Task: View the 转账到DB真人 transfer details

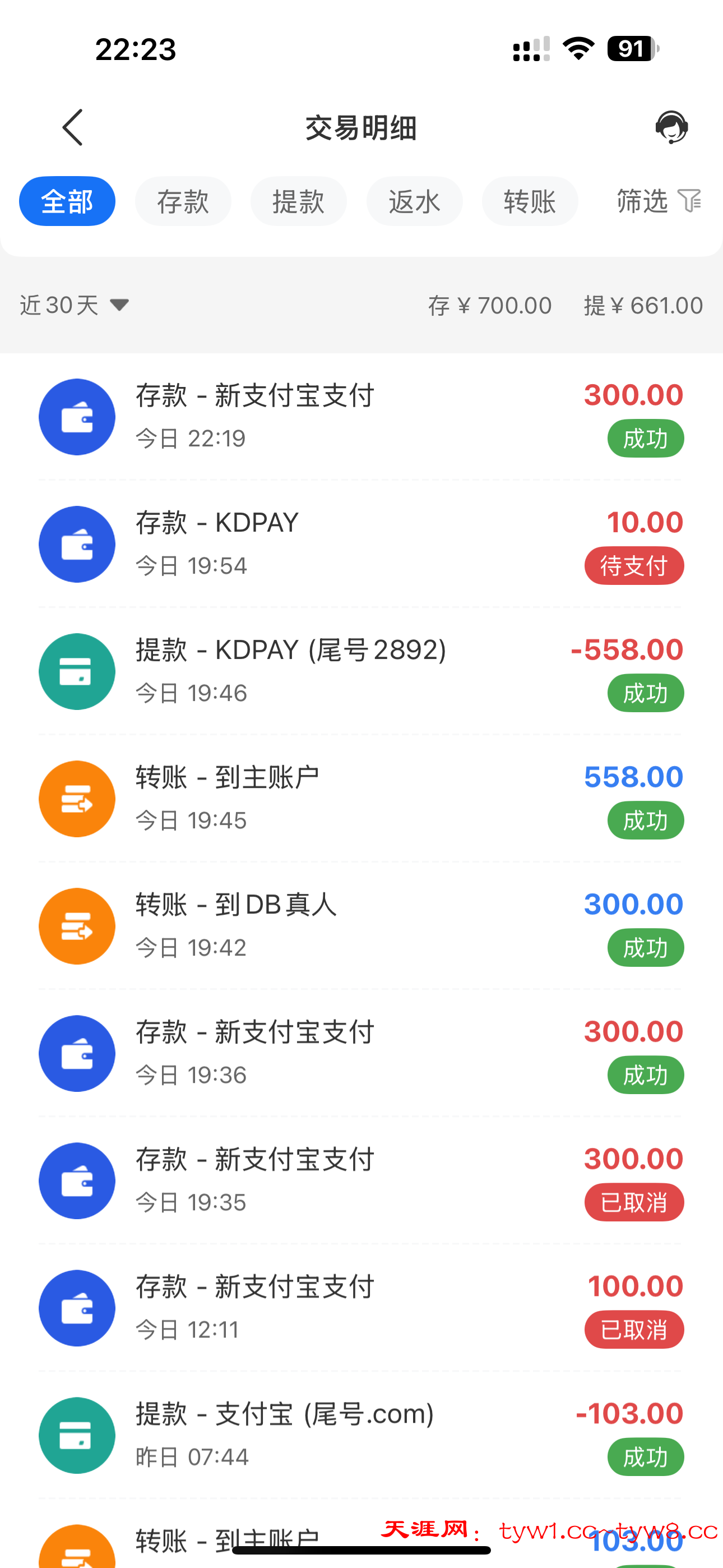Action: (x=360, y=926)
